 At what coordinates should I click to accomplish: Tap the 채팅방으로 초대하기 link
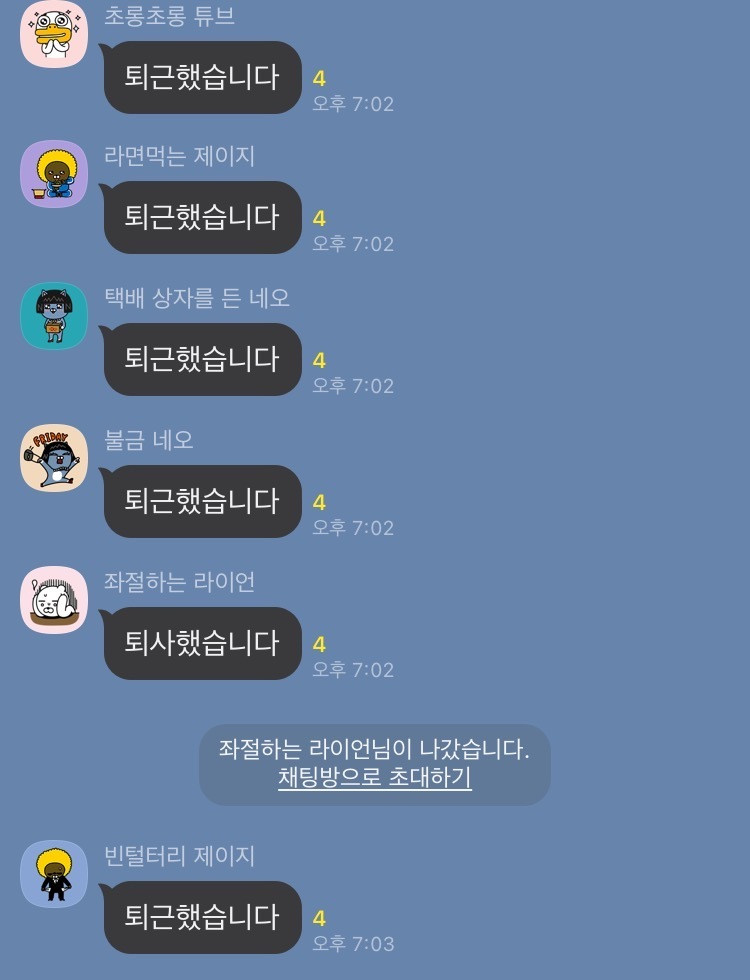tap(374, 778)
